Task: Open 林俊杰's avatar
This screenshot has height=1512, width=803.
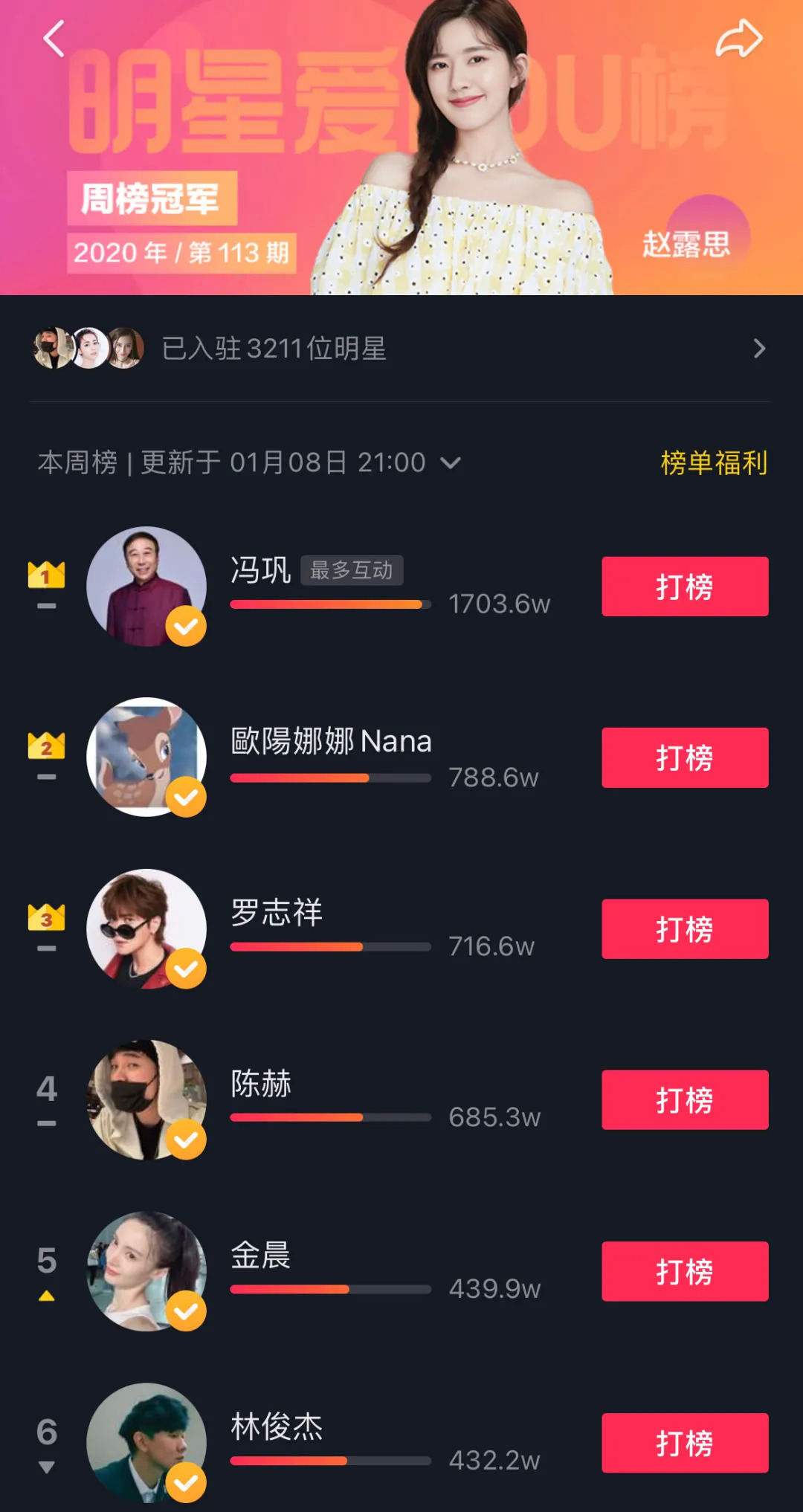Action: coord(146,1442)
